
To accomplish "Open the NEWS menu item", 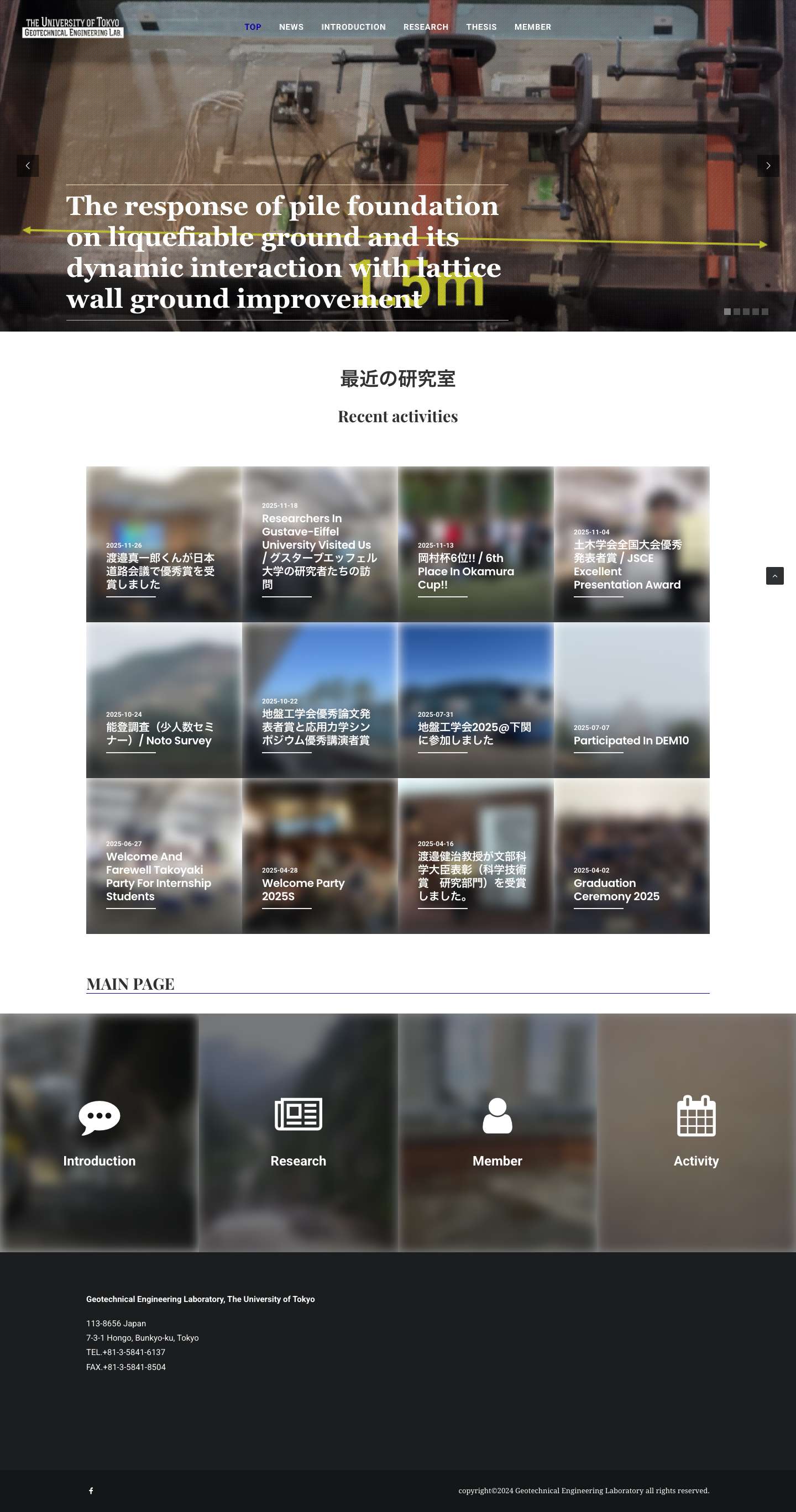I will click(291, 27).
